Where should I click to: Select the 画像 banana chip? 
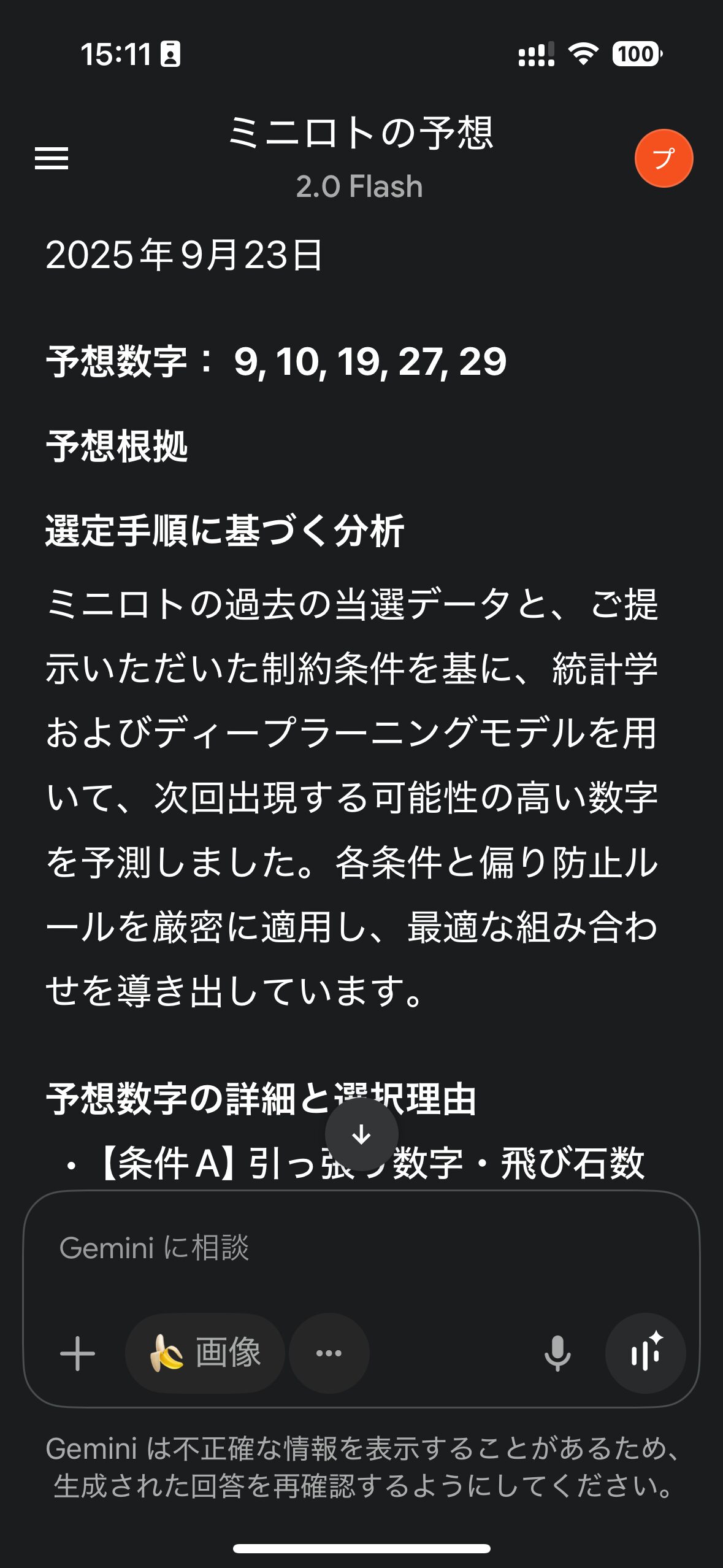point(205,1353)
